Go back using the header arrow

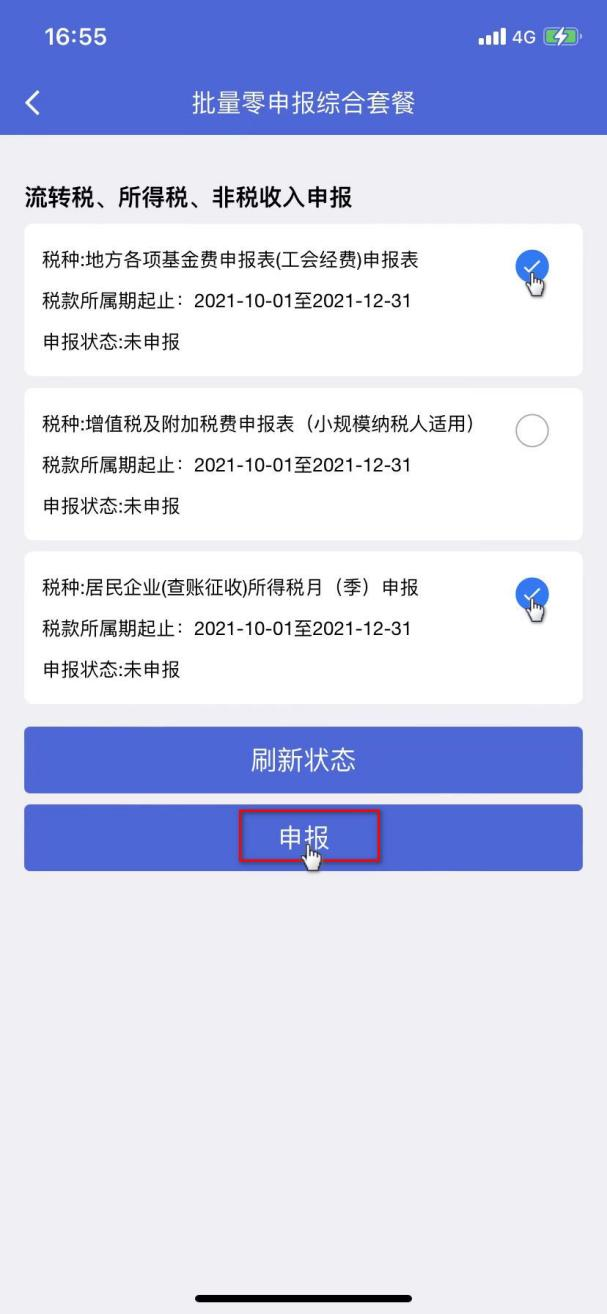(x=33, y=102)
